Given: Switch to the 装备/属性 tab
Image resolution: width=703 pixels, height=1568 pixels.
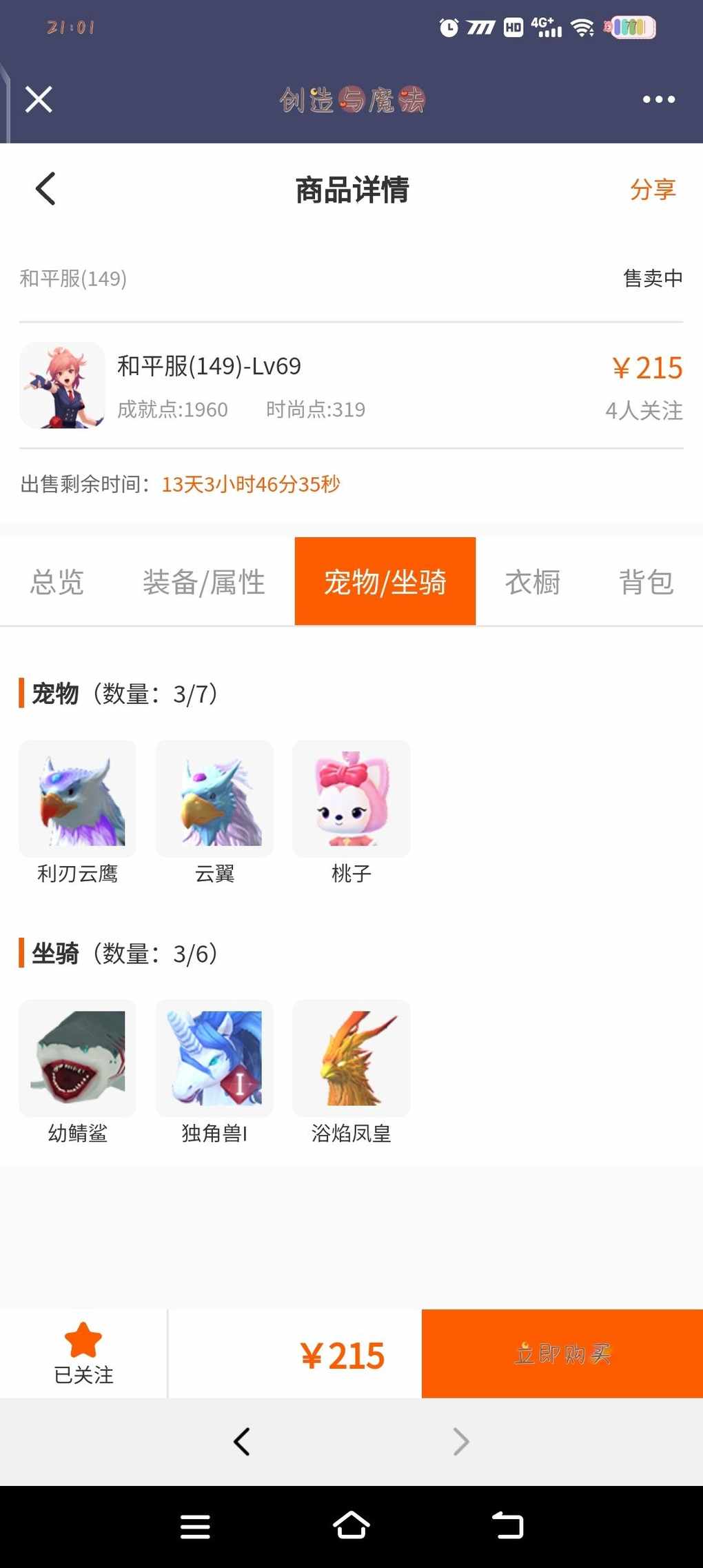Looking at the screenshot, I should coord(203,582).
